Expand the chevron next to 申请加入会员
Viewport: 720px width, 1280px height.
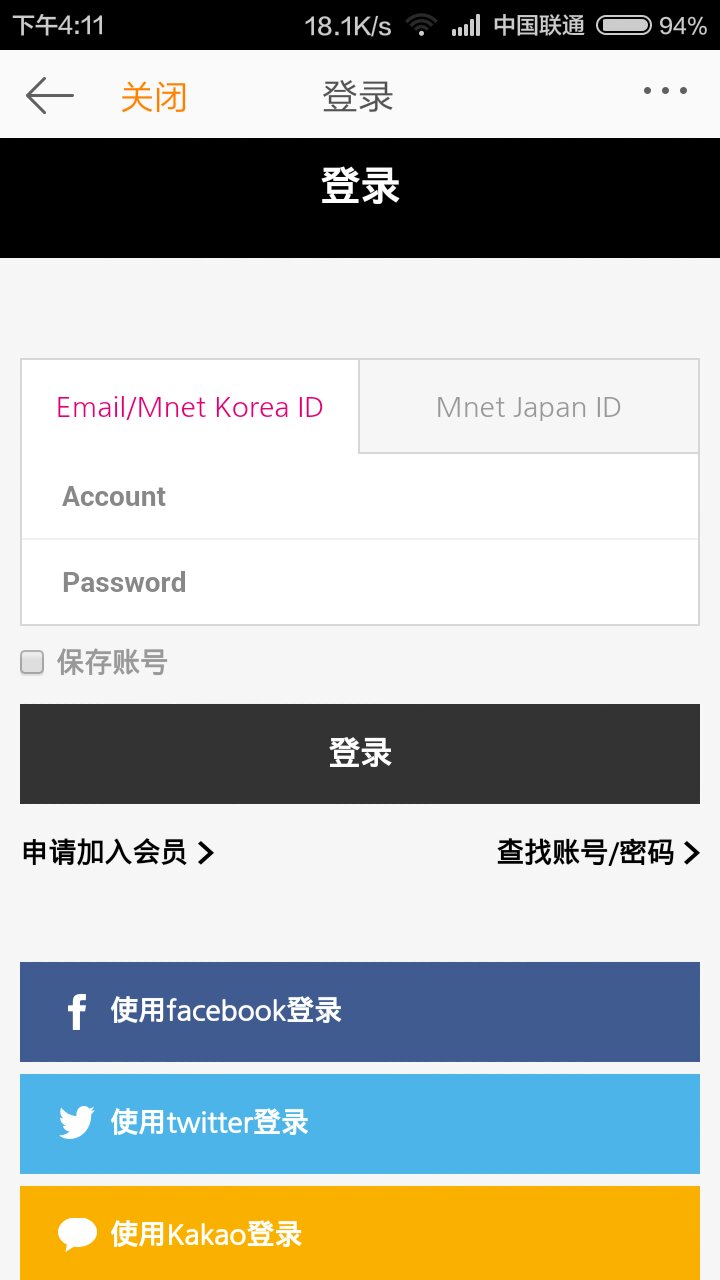tap(206, 853)
